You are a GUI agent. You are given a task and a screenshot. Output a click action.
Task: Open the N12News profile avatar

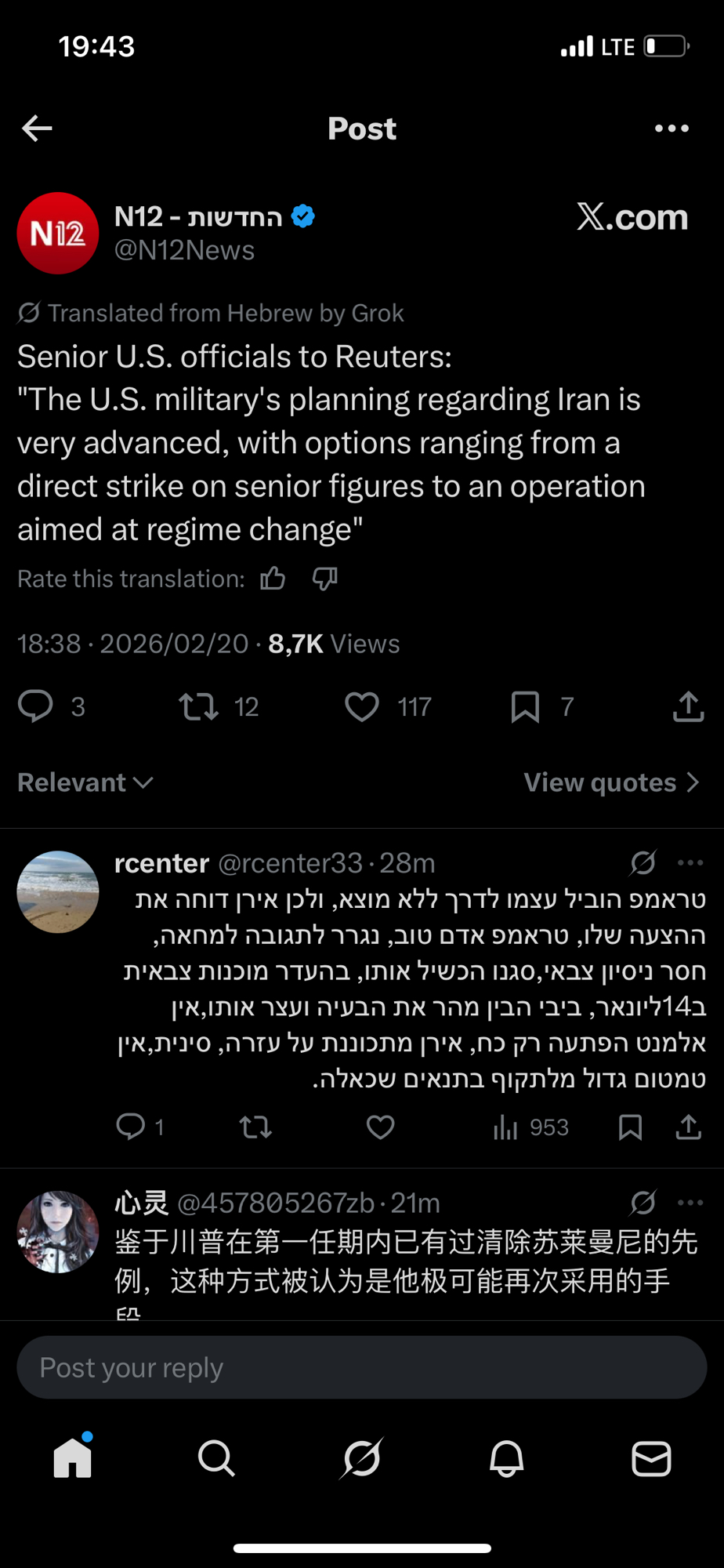(58, 233)
